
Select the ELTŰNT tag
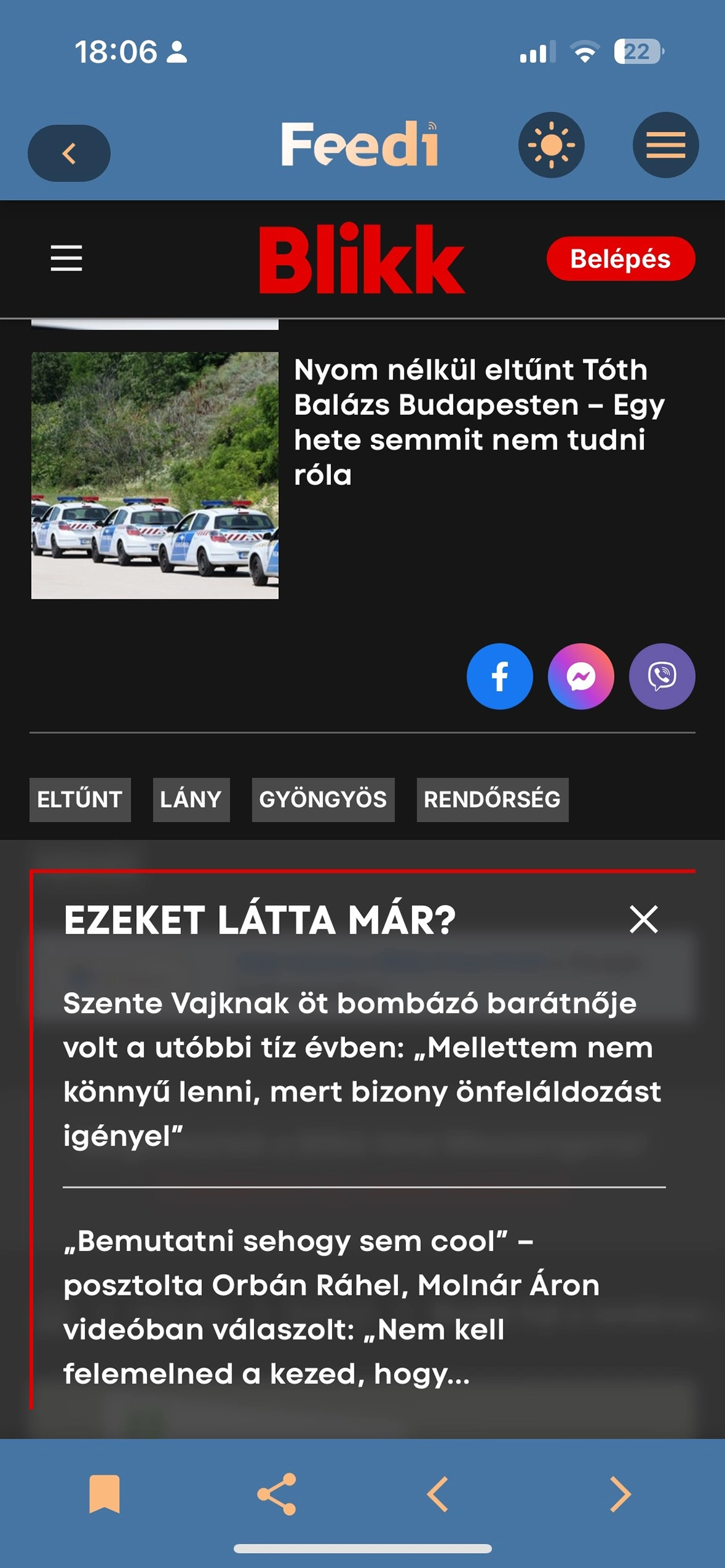pos(80,799)
